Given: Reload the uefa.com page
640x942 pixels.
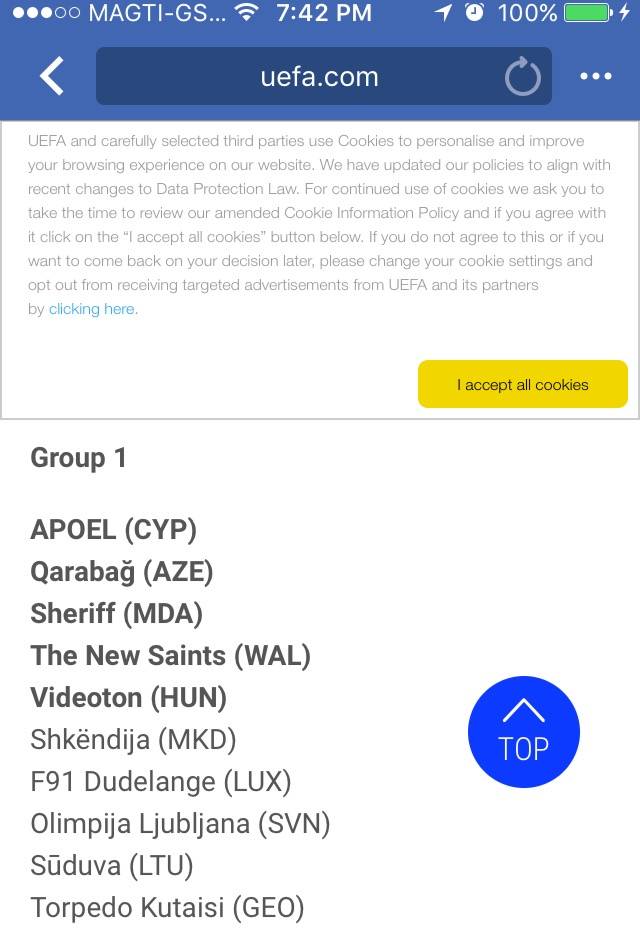Looking at the screenshot, I should pos(522,77).
